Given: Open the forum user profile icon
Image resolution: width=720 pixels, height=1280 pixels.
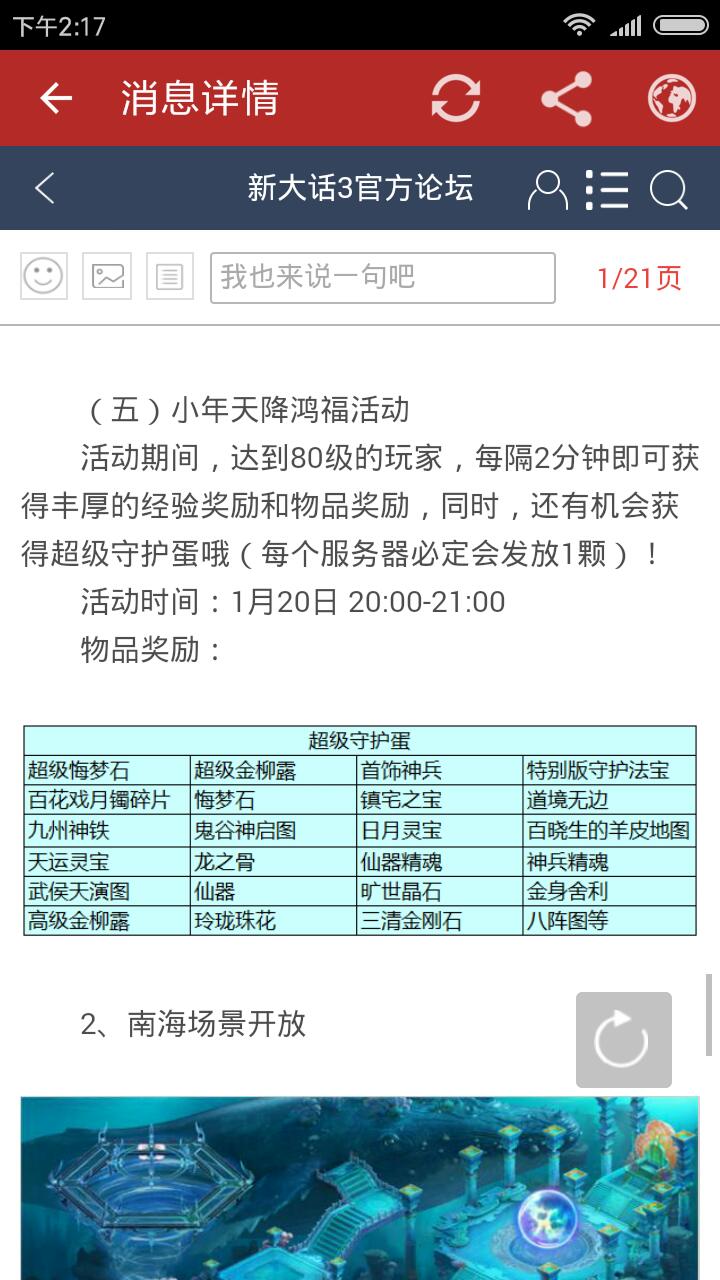Looking at the screenshot, I should click(548, 189).
